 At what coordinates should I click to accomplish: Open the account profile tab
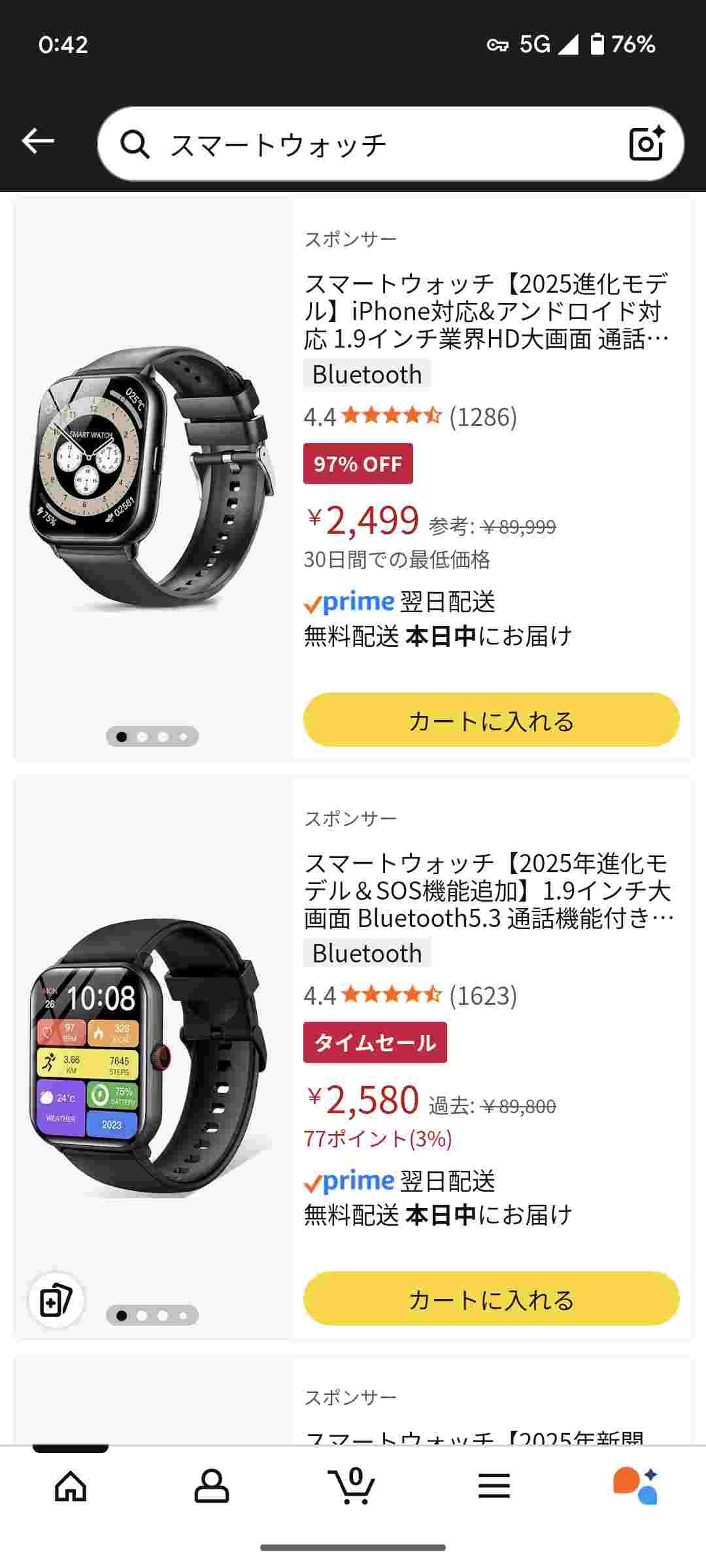point(212,1486)
